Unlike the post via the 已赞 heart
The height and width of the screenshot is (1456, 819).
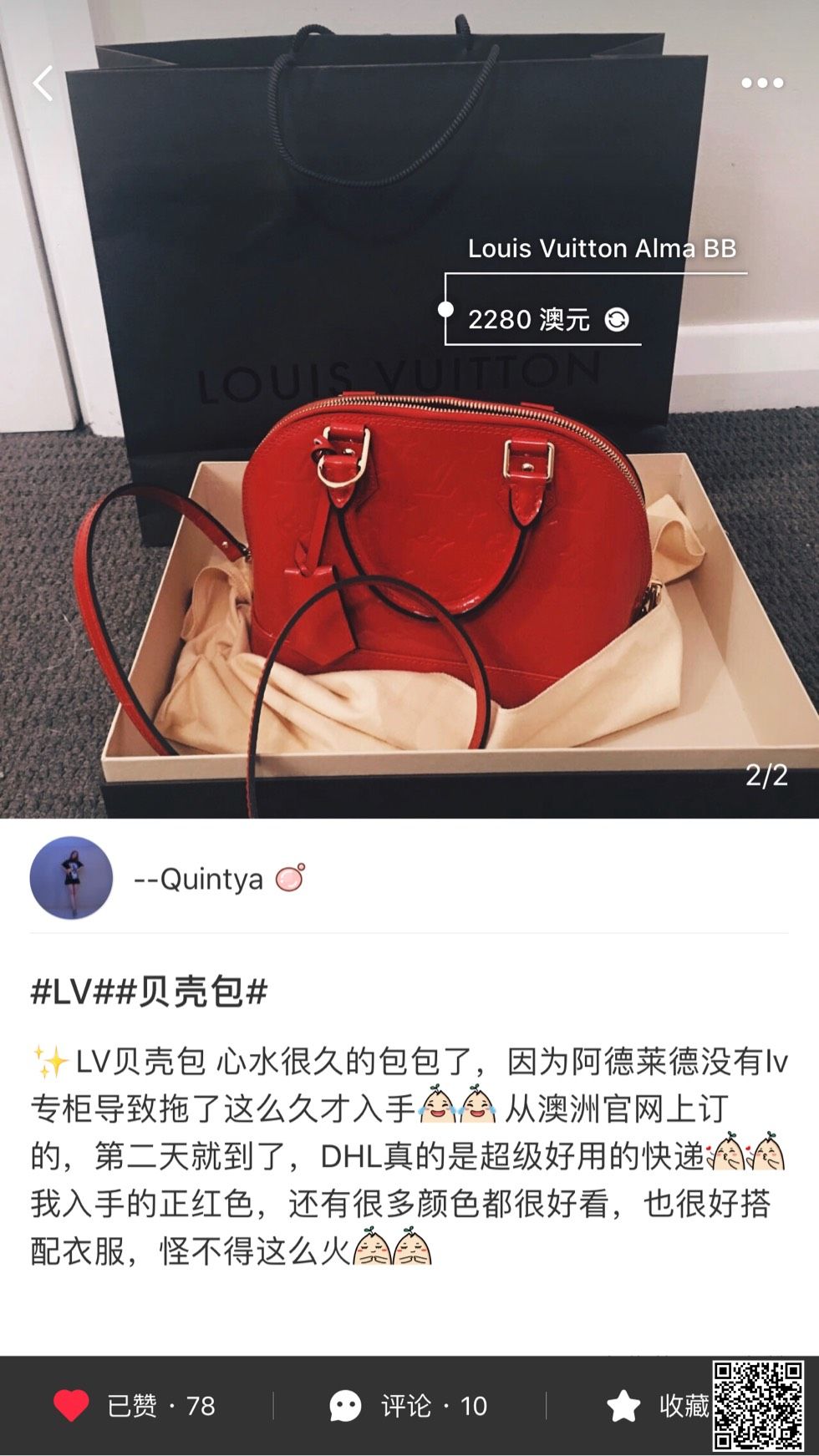point(72,1405)
